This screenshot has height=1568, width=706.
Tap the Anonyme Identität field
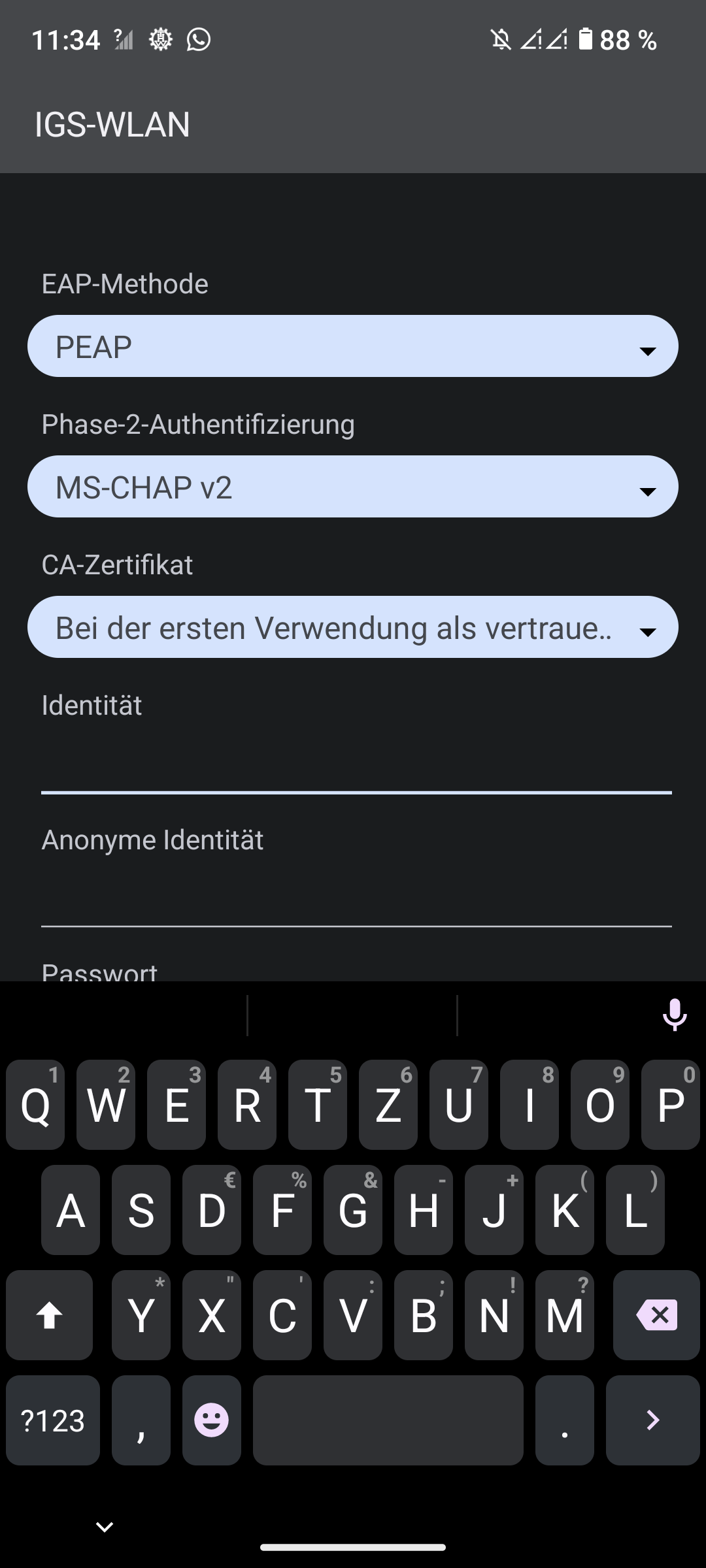(356, 902)
